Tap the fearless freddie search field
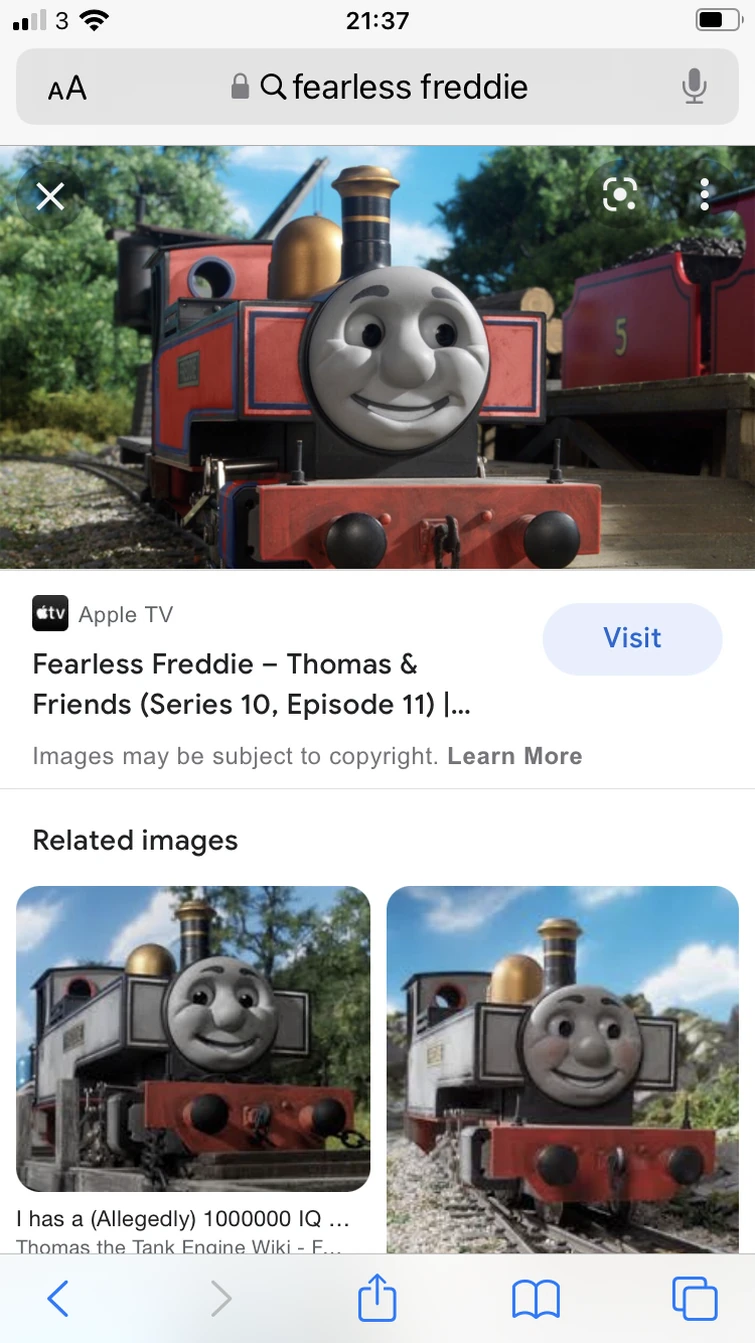The width and height of the screenshot is (755, 1343). [x=408, y=87]
